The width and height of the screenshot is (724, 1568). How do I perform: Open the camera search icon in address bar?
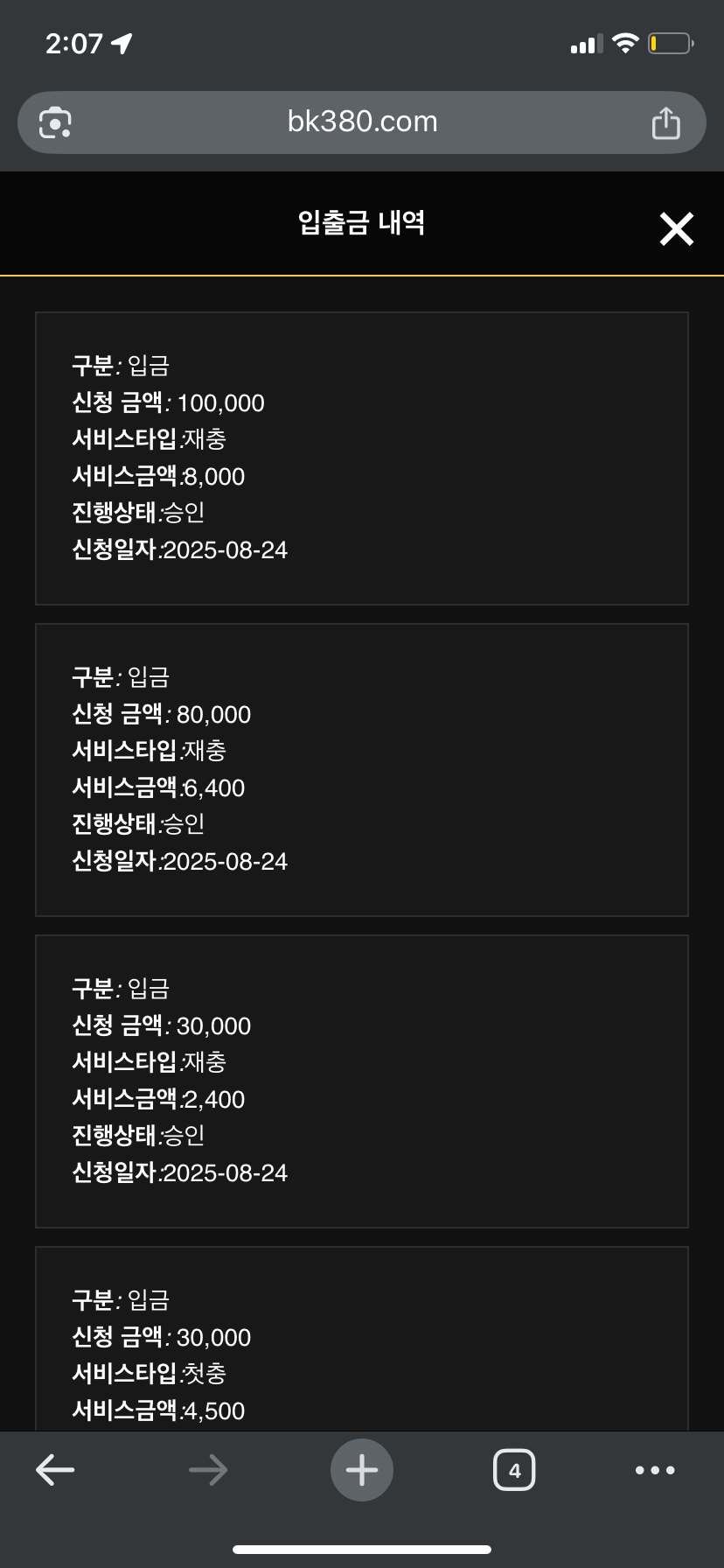point(55,122)
